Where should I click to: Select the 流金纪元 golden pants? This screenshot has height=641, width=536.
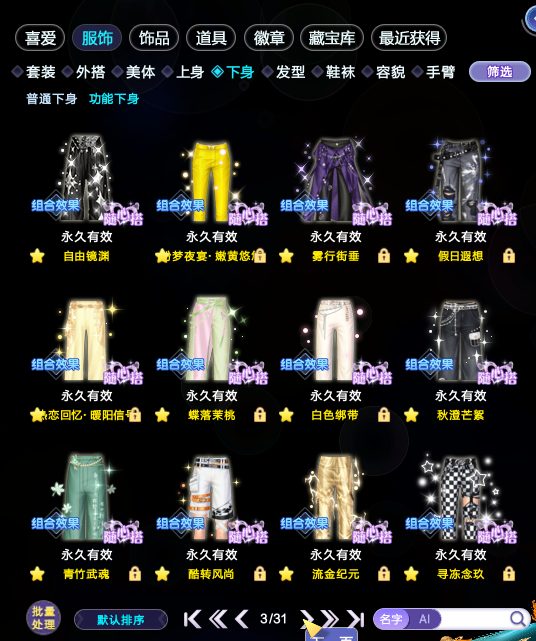[x=335, y=498]
